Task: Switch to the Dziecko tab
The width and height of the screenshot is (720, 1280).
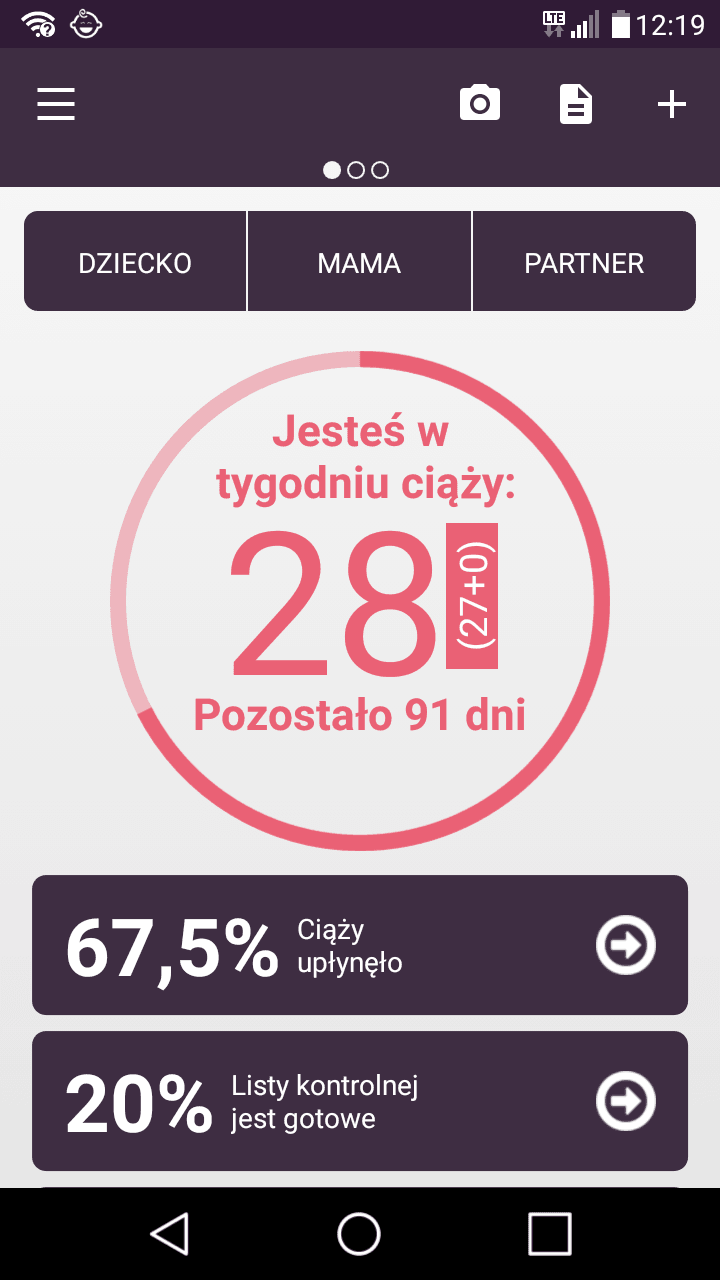Action: 135,263
